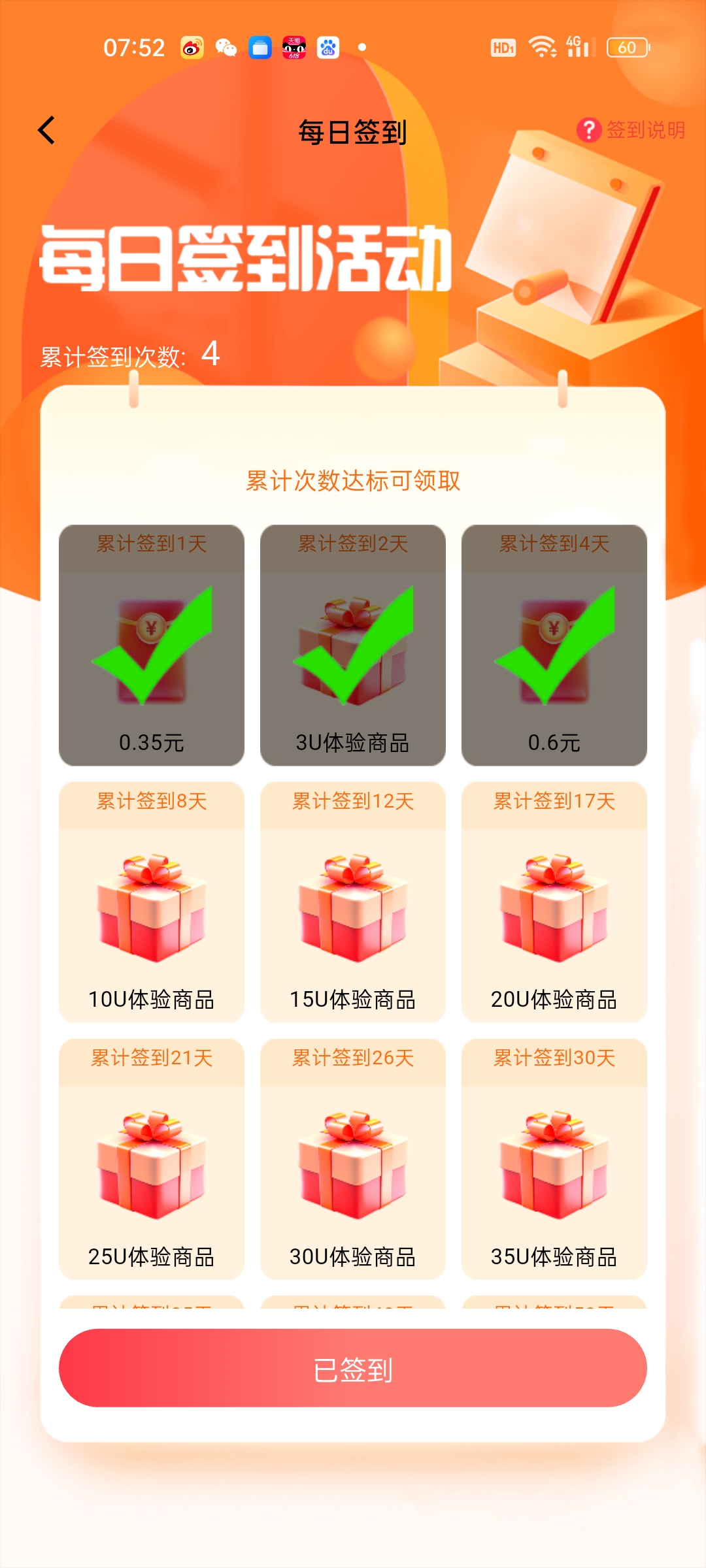Go back using the top-left arrow
Screen dimensions: 706x1568
[x=47, y=130]
